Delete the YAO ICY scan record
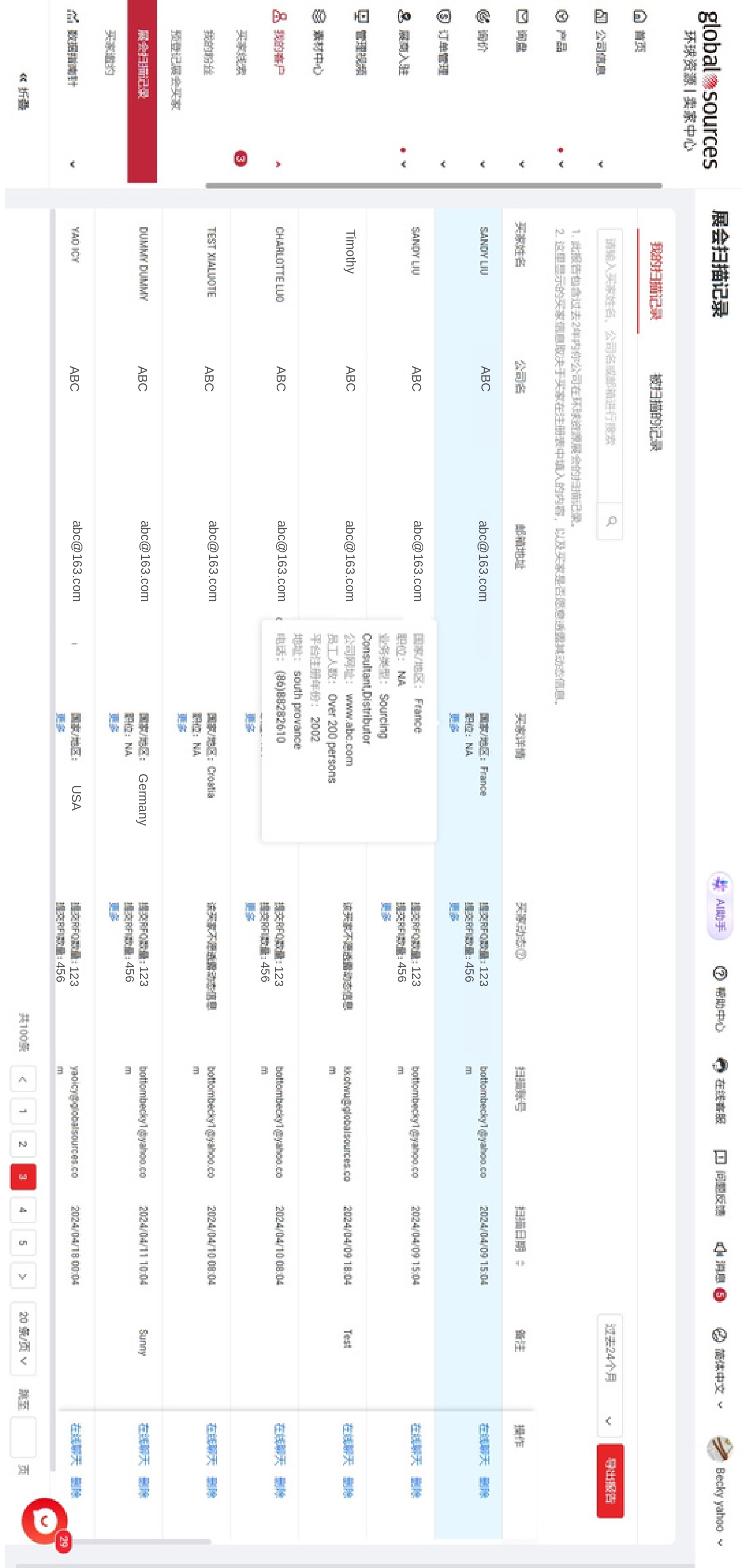This screenshot has width=747, height=1568. (x=75, y=1487)
